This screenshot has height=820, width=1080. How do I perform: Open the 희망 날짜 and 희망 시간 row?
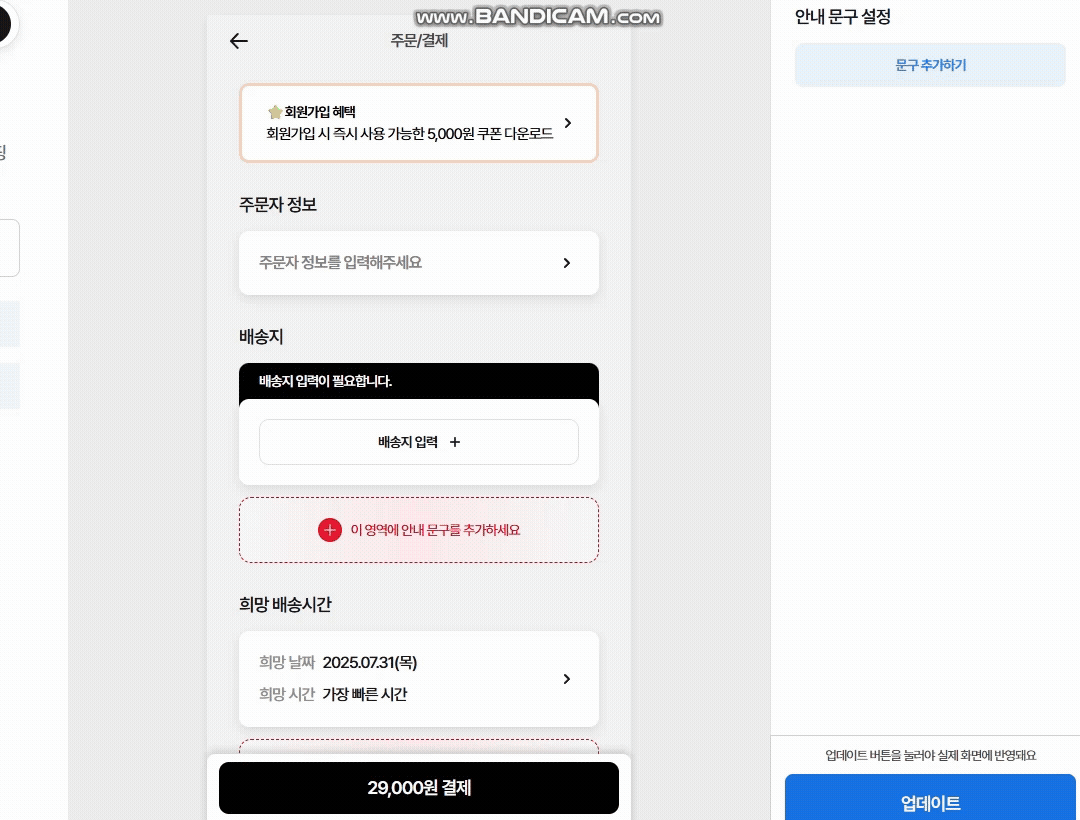pyautogui.click(x=418, y=679)
